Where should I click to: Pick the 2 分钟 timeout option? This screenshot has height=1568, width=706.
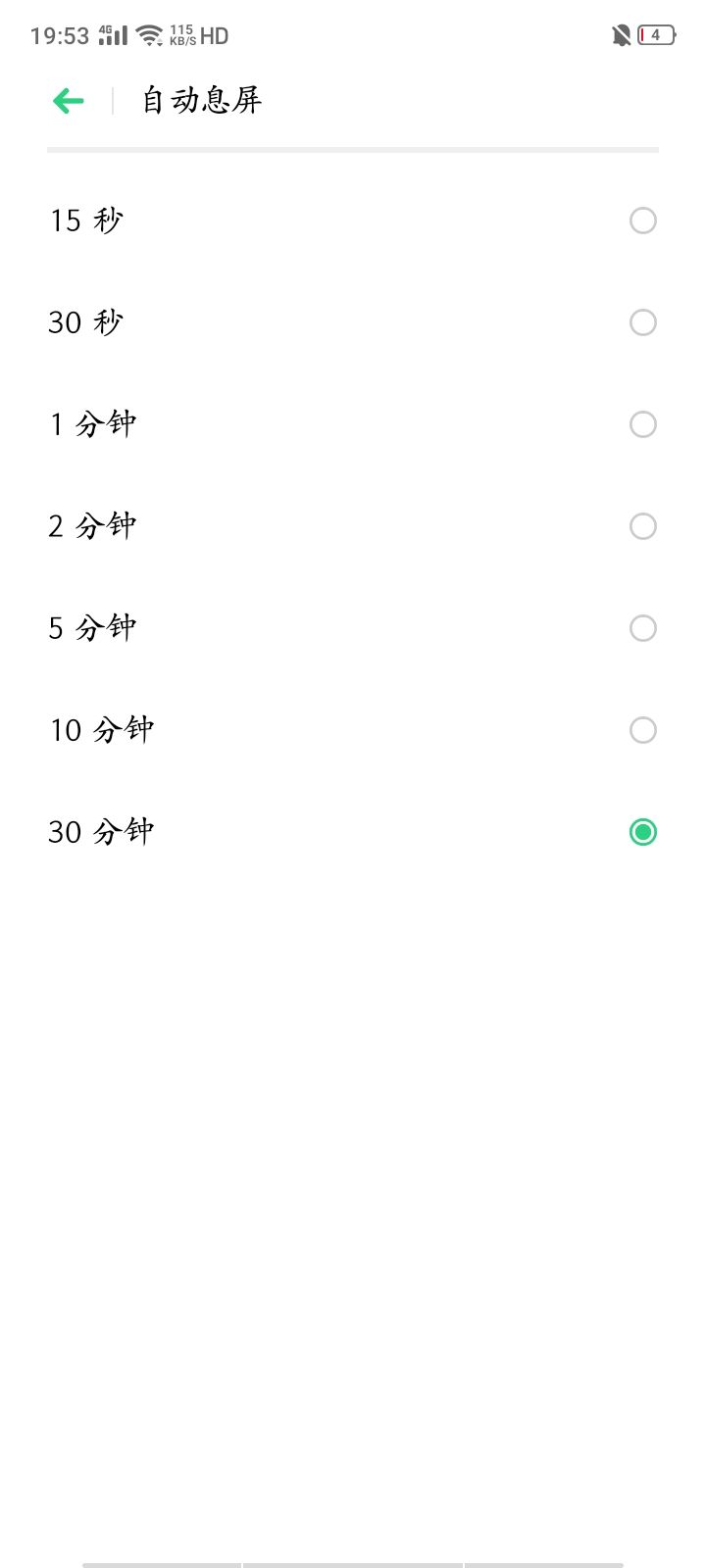coord(642,526)
